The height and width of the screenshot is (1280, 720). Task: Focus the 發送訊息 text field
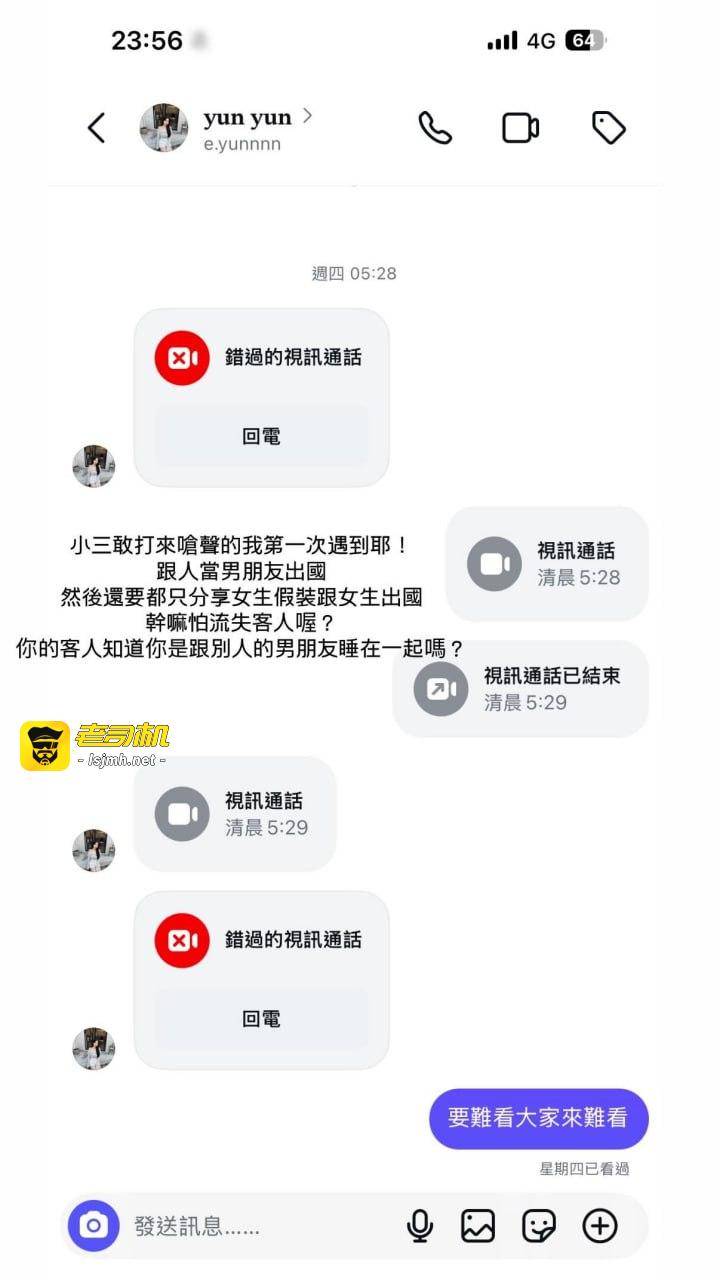tap(260, 1226)
